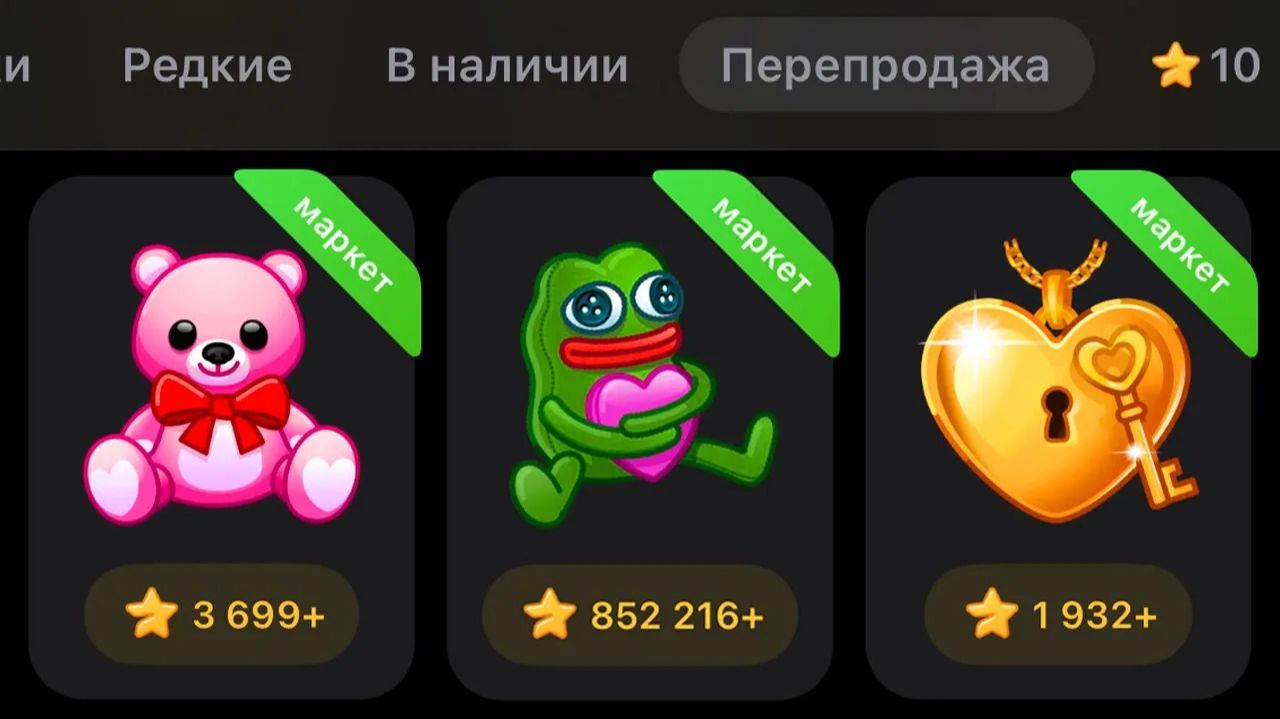
Task: Tap the 3 699+ stars price button
Action: [221, 615]
